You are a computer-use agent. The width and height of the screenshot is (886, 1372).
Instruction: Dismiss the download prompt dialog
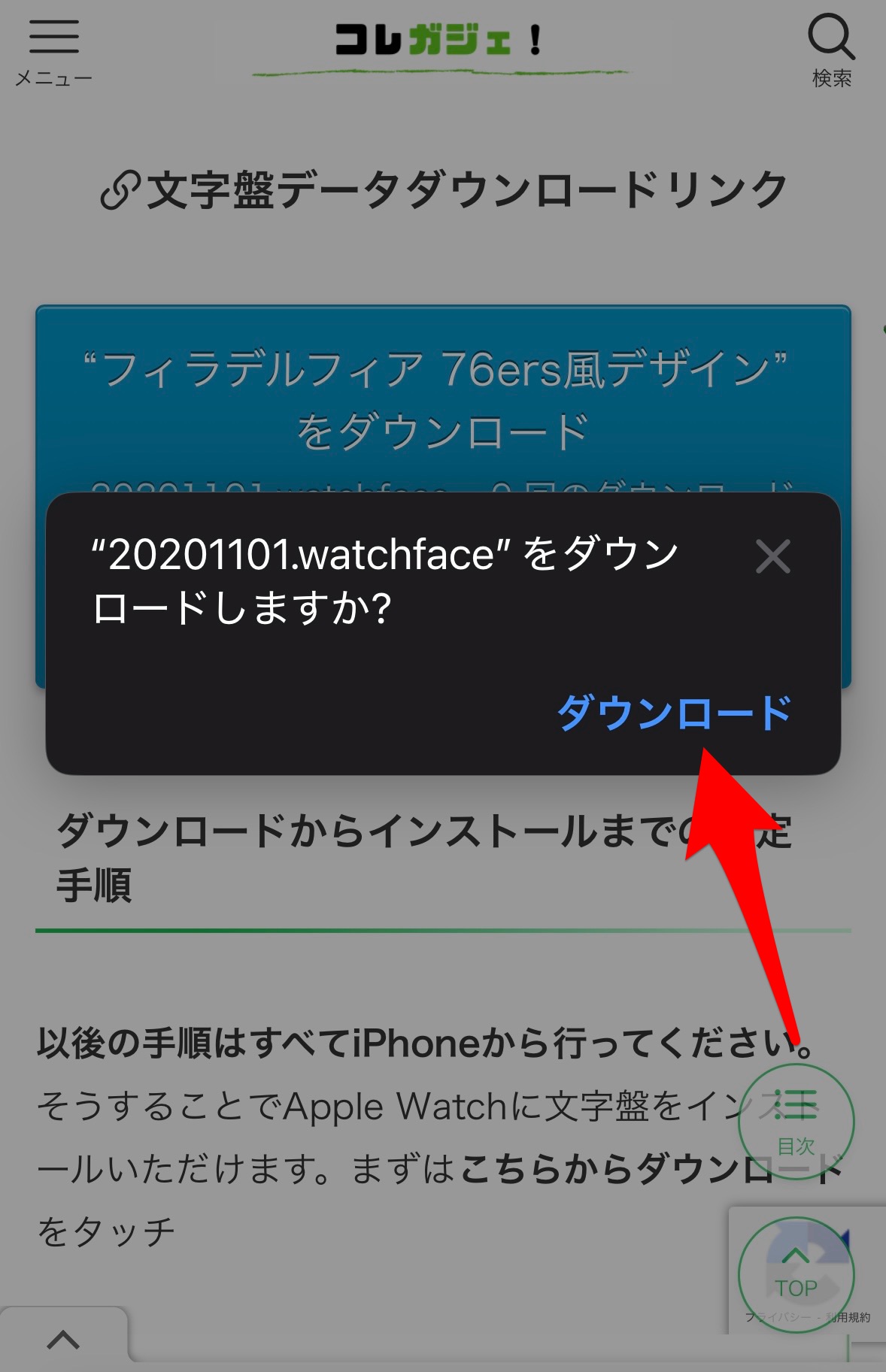tap(772, 557)
